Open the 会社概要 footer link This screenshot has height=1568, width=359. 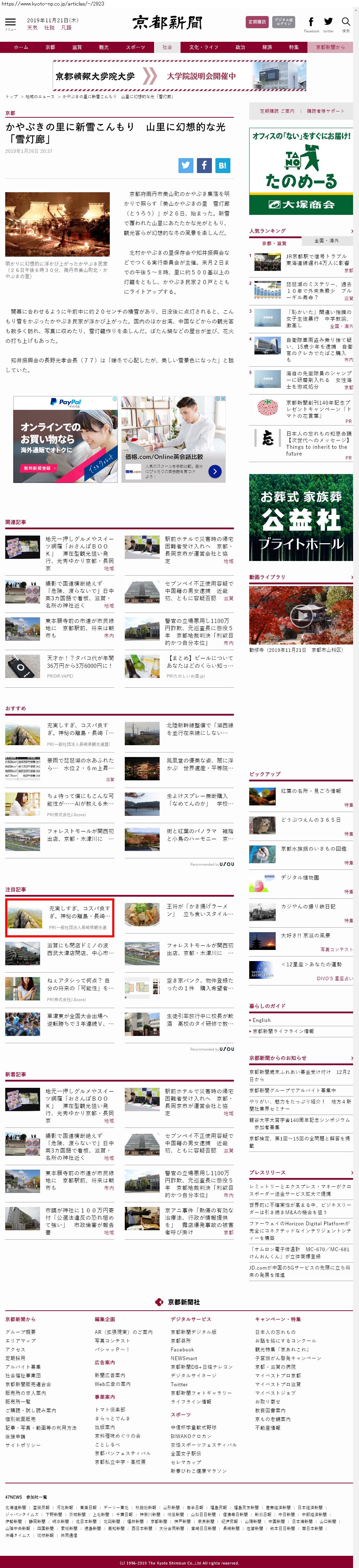pos(20,1332)
